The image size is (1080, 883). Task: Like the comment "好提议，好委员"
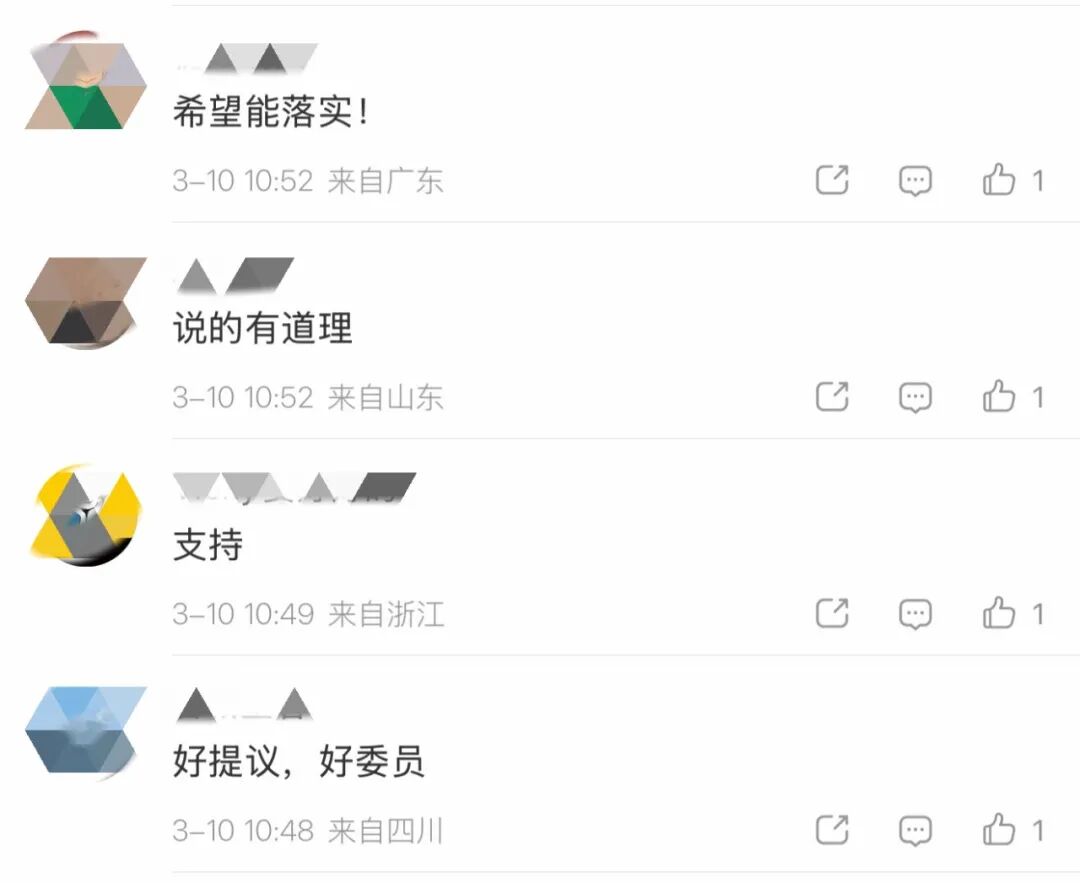pyautogui.click(x=999, y=829)
